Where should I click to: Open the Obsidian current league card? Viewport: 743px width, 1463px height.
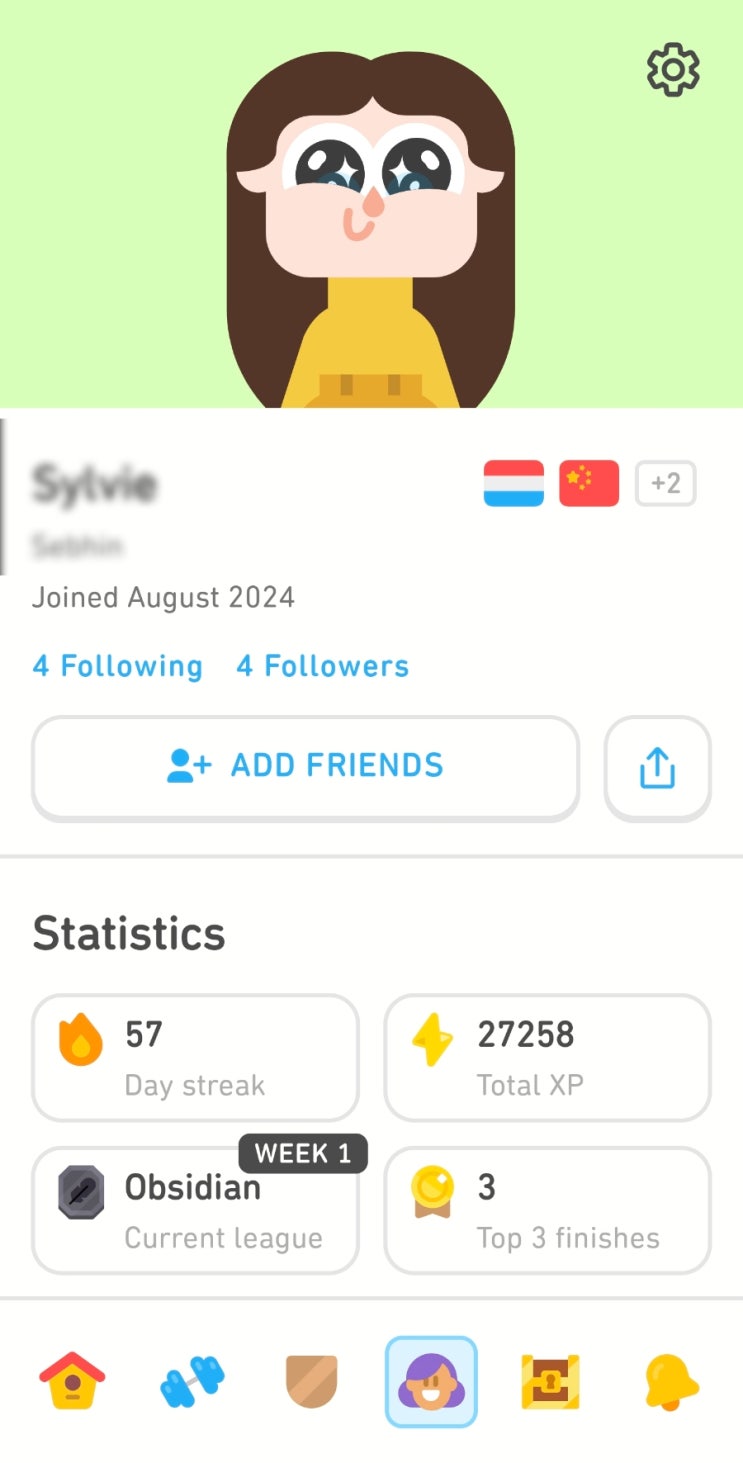(x=195, y=1210)
